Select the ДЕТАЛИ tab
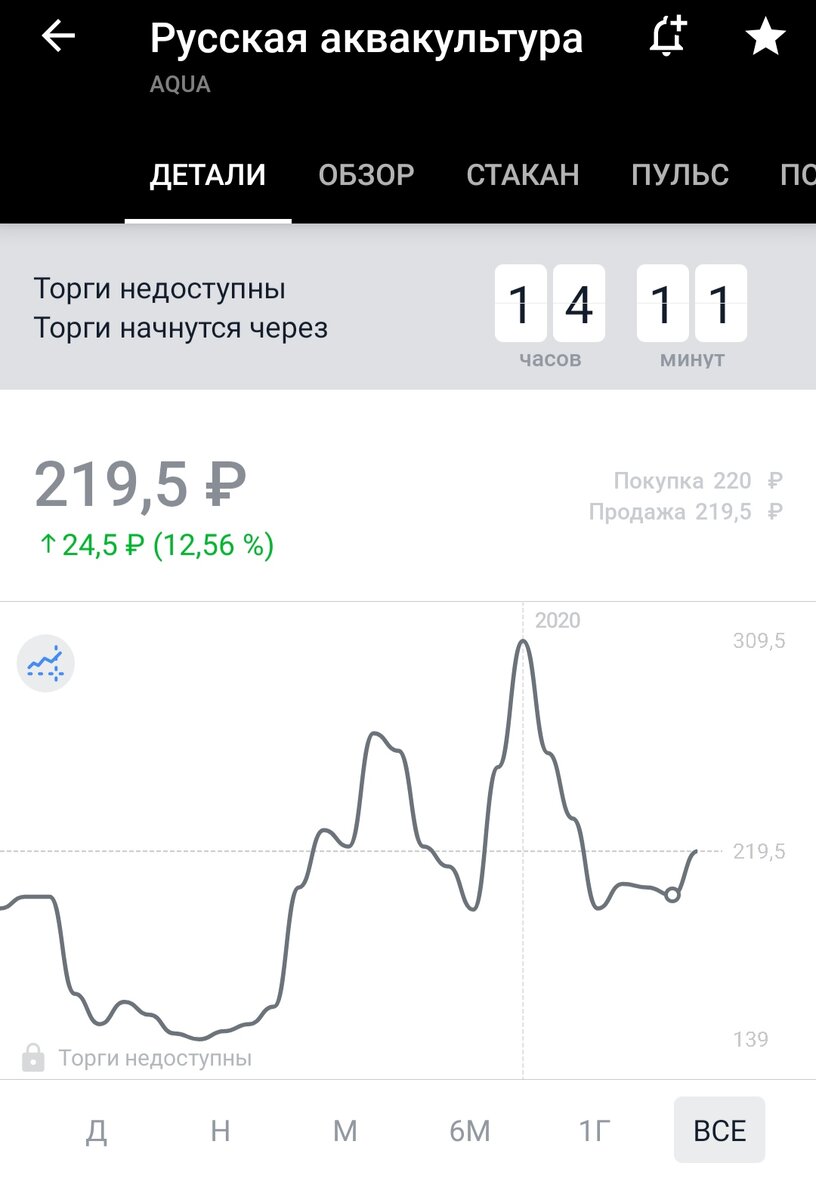816x1200 pixels. pyautogui.click(x=208, y=175)
